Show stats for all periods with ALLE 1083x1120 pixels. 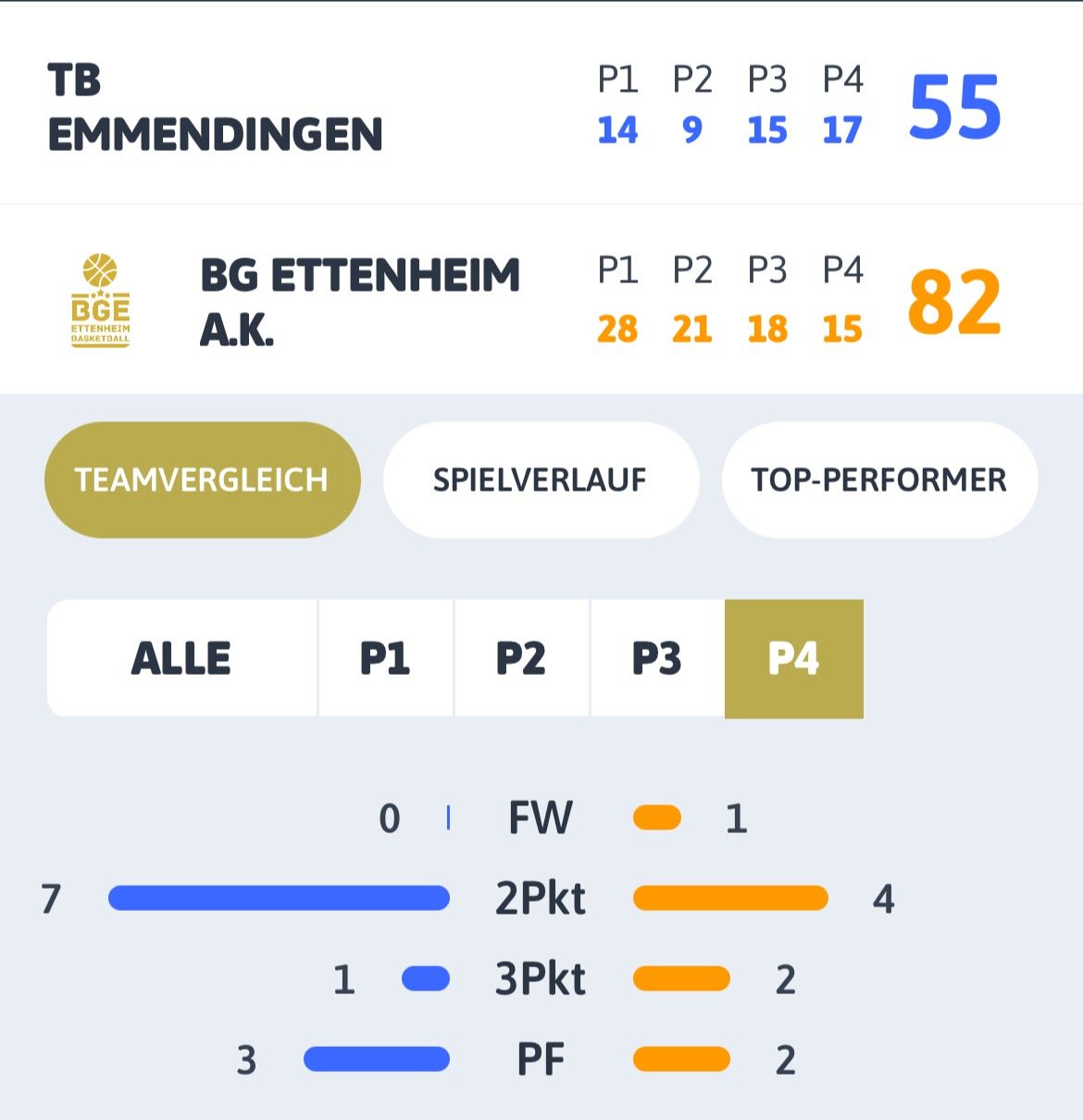(x=182, y=658)
